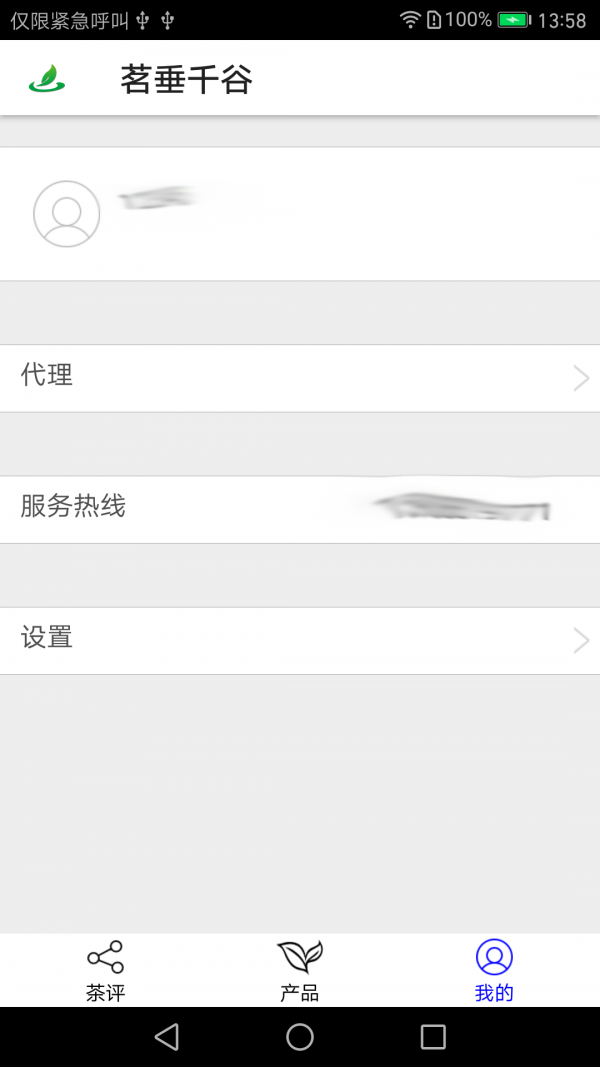Select the 我的 tab

(x=494, y=970)
